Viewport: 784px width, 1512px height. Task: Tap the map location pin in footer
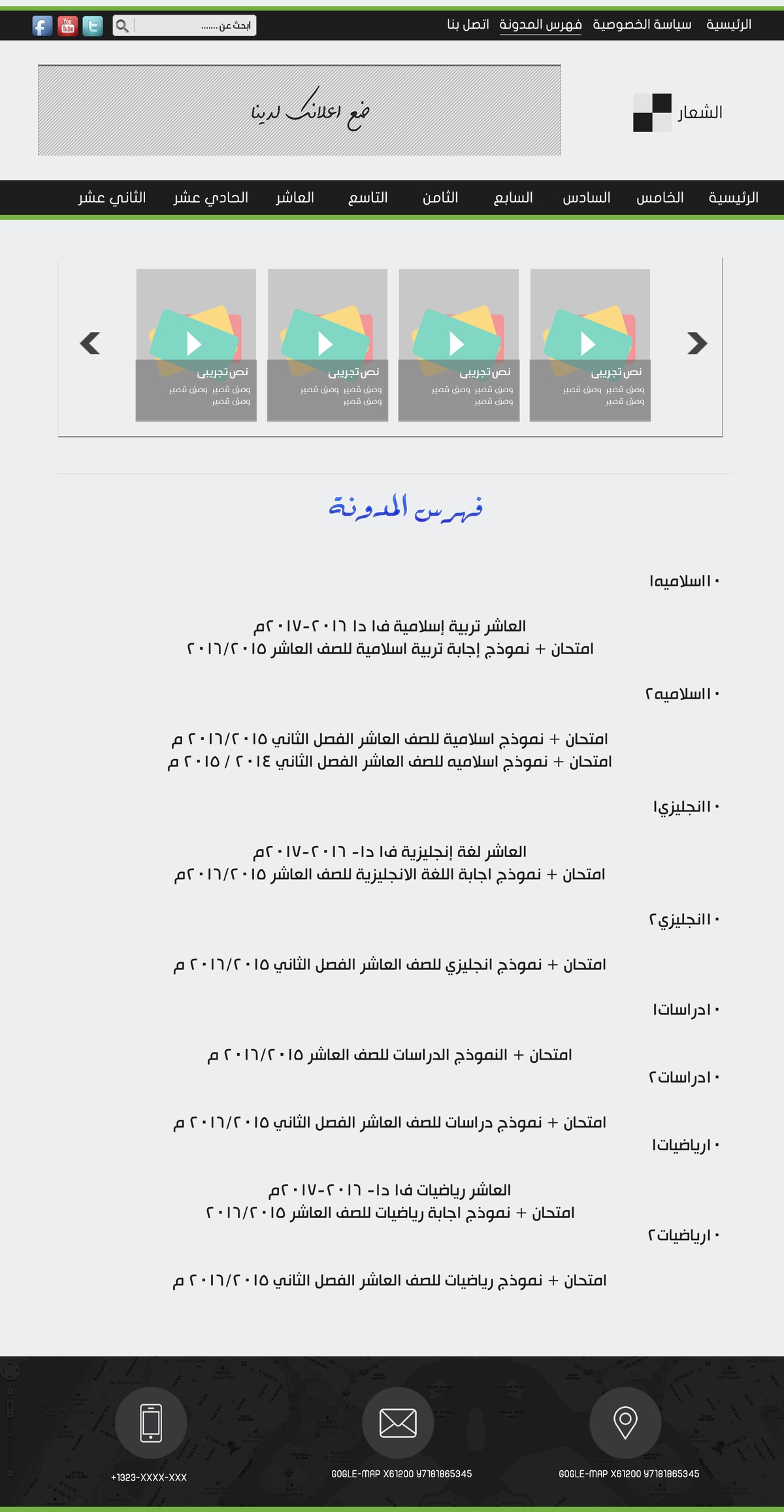625,1422
